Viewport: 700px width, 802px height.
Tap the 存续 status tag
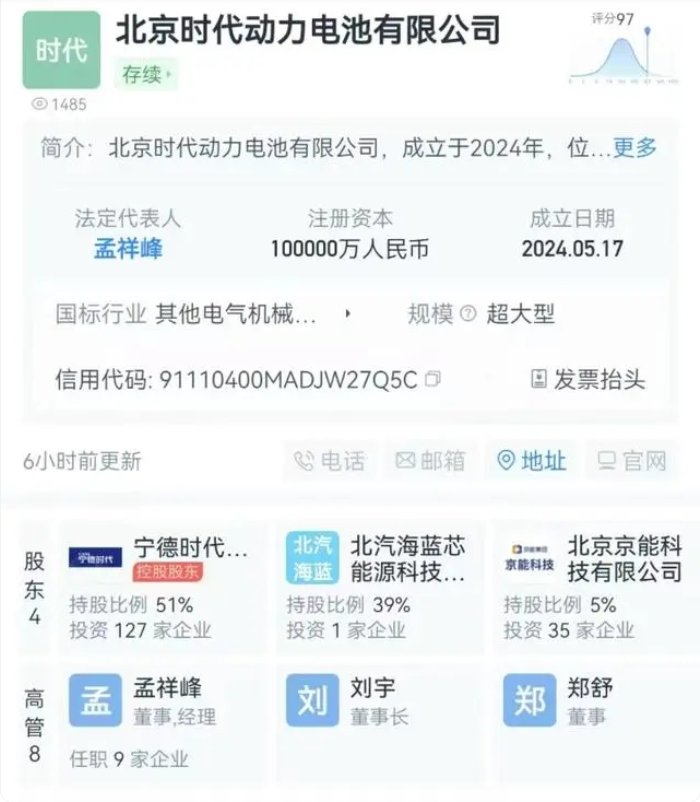point(148,74)
